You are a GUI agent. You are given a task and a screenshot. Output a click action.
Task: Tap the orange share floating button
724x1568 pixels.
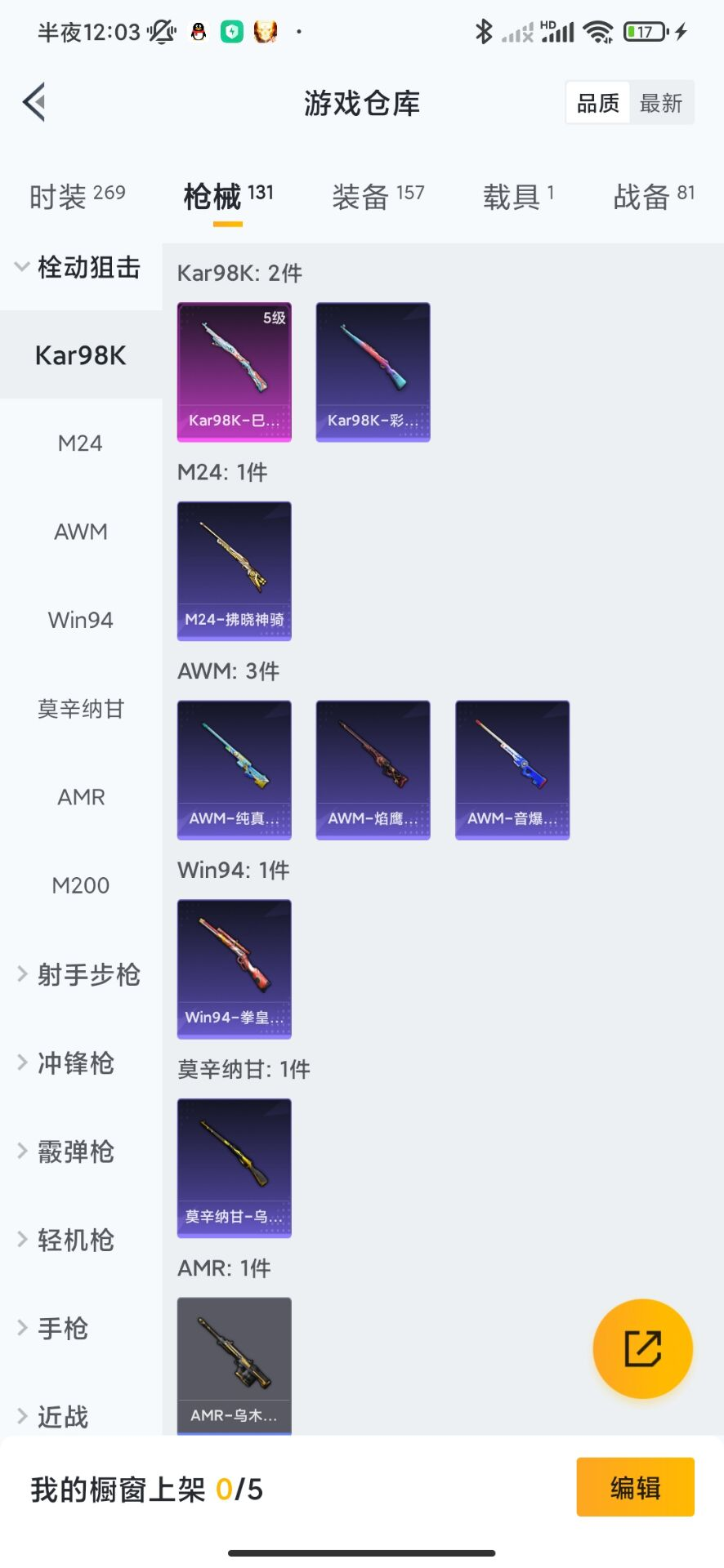click(x=642, y=1348)
